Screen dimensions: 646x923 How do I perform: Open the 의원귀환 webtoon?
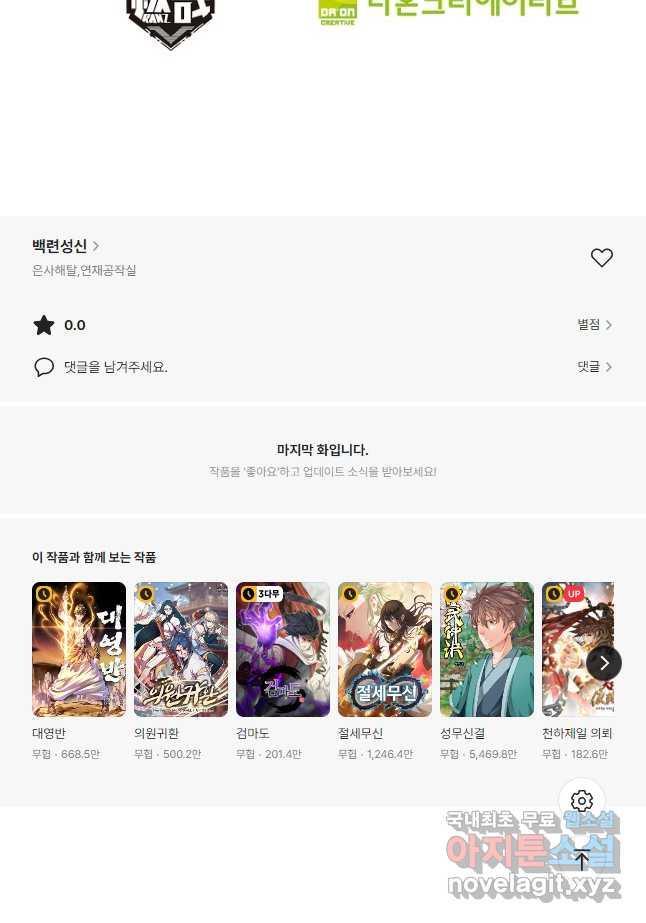(181, 649)
